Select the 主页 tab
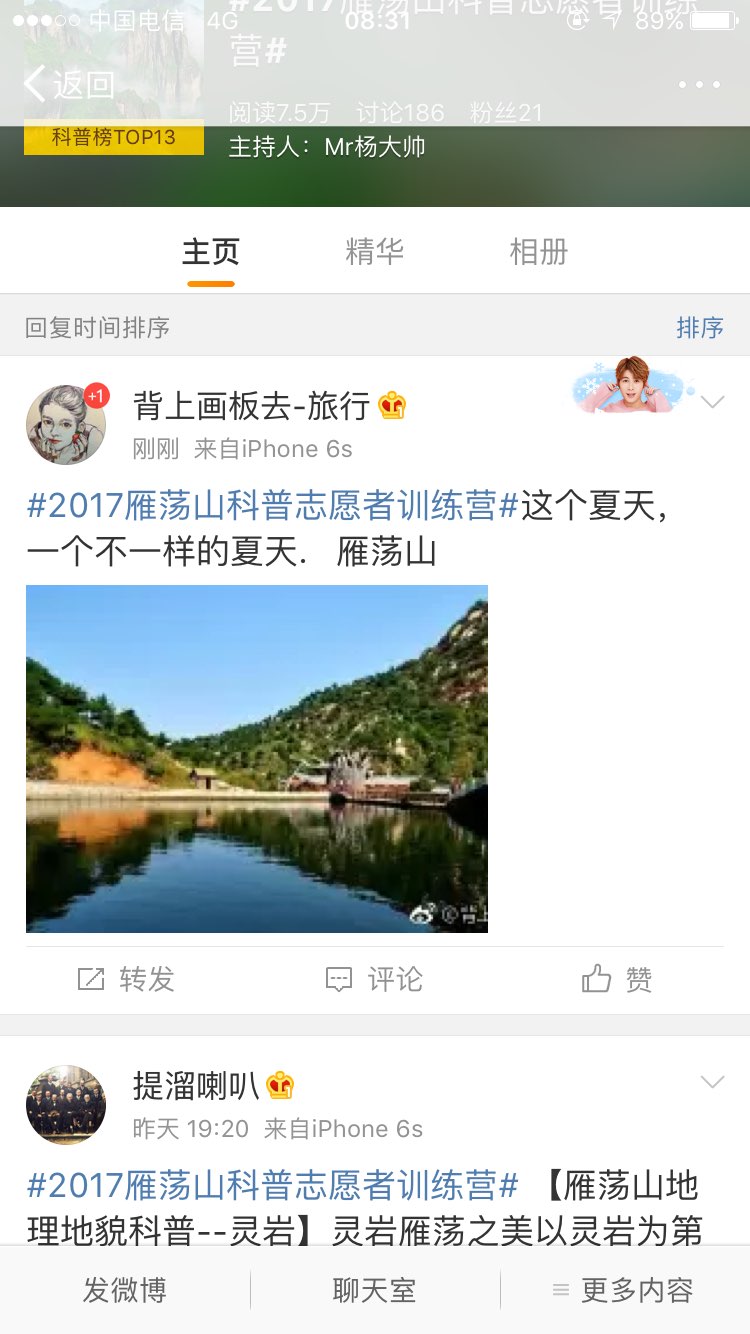Screen dimensions: 750x1334 210,252
